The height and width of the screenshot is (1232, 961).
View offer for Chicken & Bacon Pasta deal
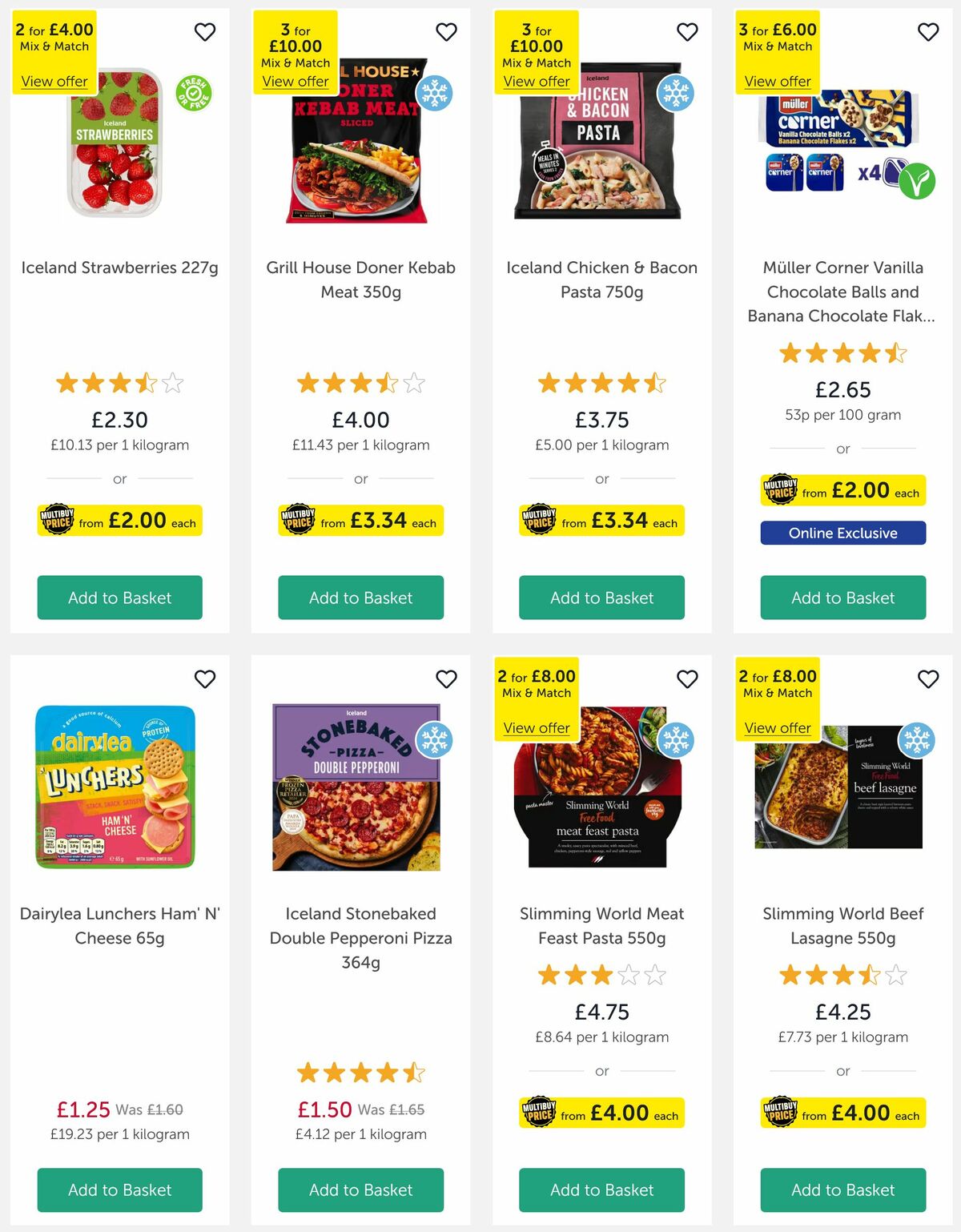point(536,81)
